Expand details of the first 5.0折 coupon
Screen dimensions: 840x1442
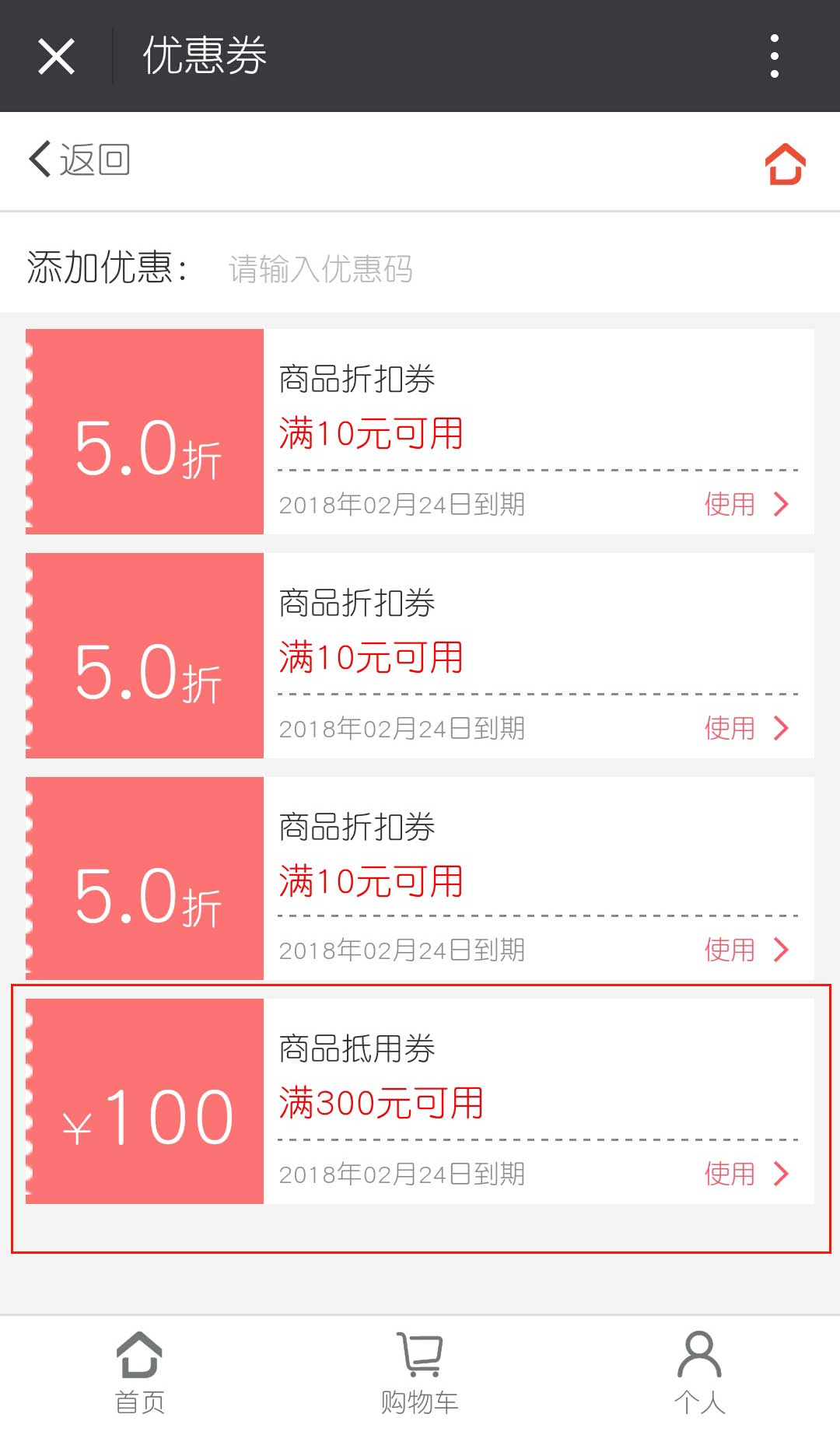pos(779,504)
